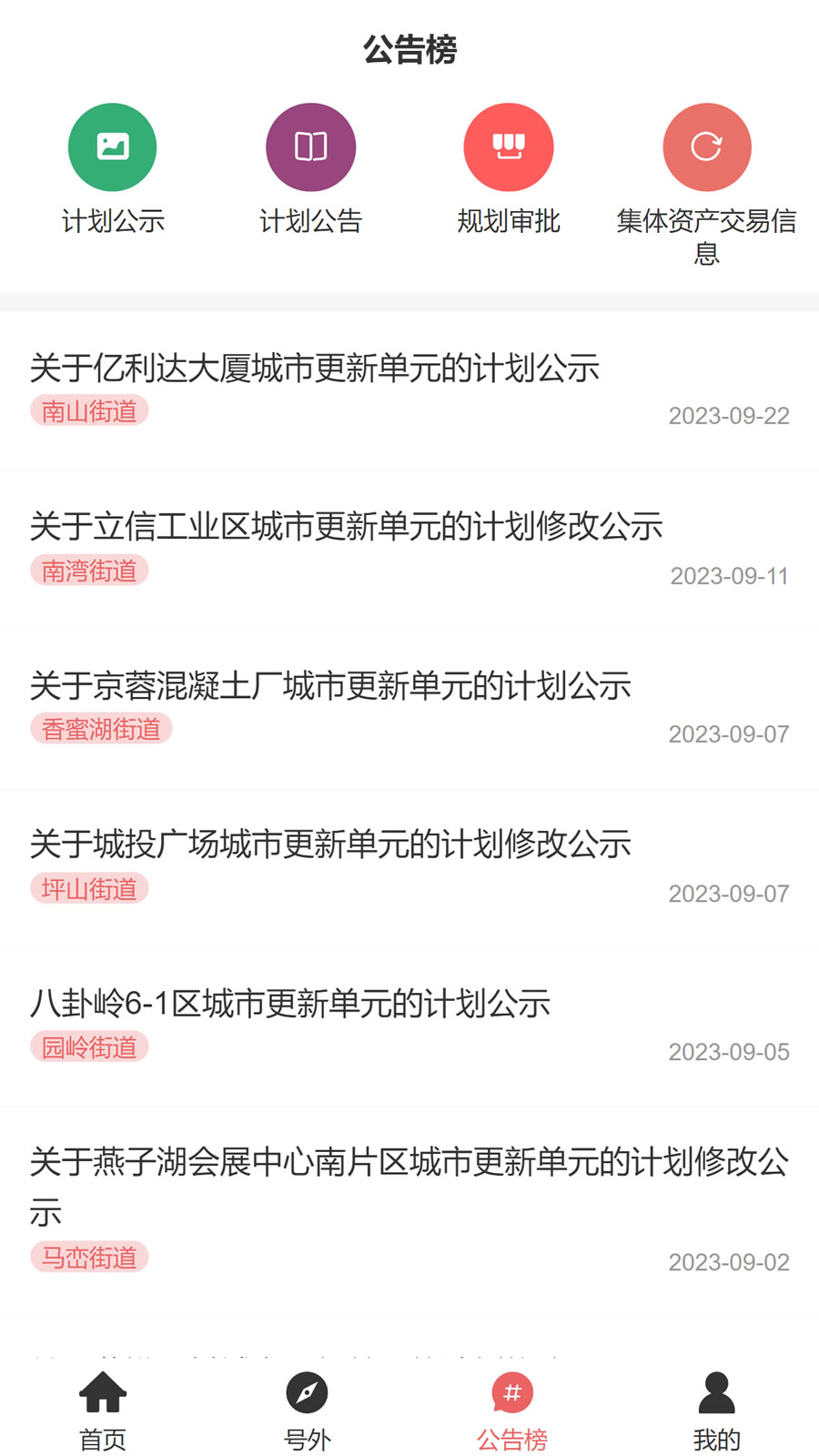Select the 号外 tab
819x1456 pixels.
click(x=307, y=1406)
